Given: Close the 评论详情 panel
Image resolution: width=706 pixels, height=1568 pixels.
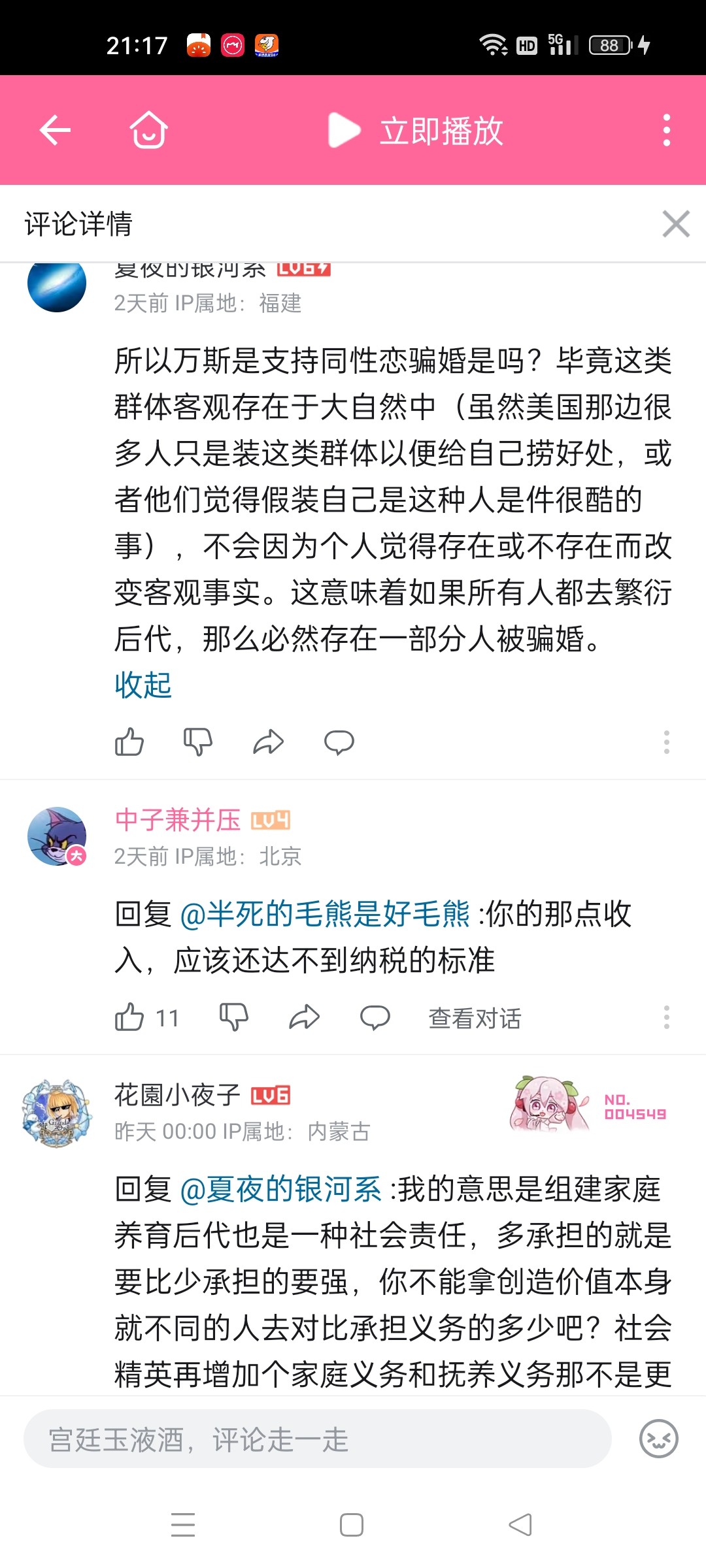Looking at the screenshot, I should (675, 224).
